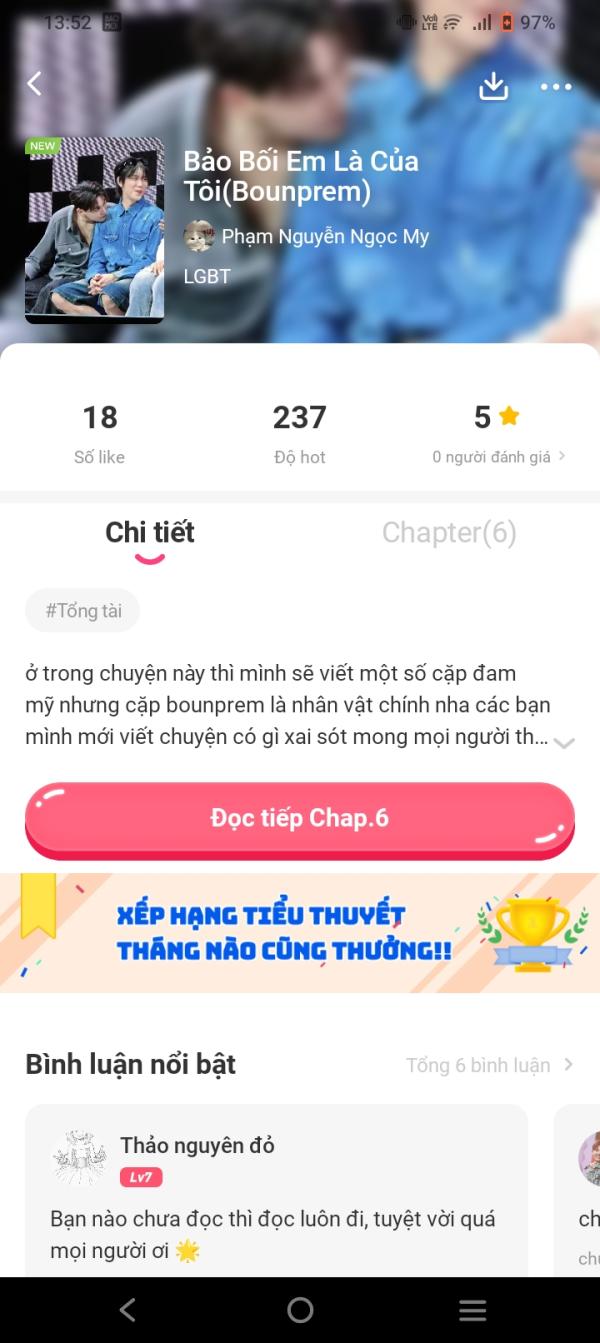
Task: View the '0 người đánh giá' ratings
Action: pyautogui.click(x=498, y=457)
